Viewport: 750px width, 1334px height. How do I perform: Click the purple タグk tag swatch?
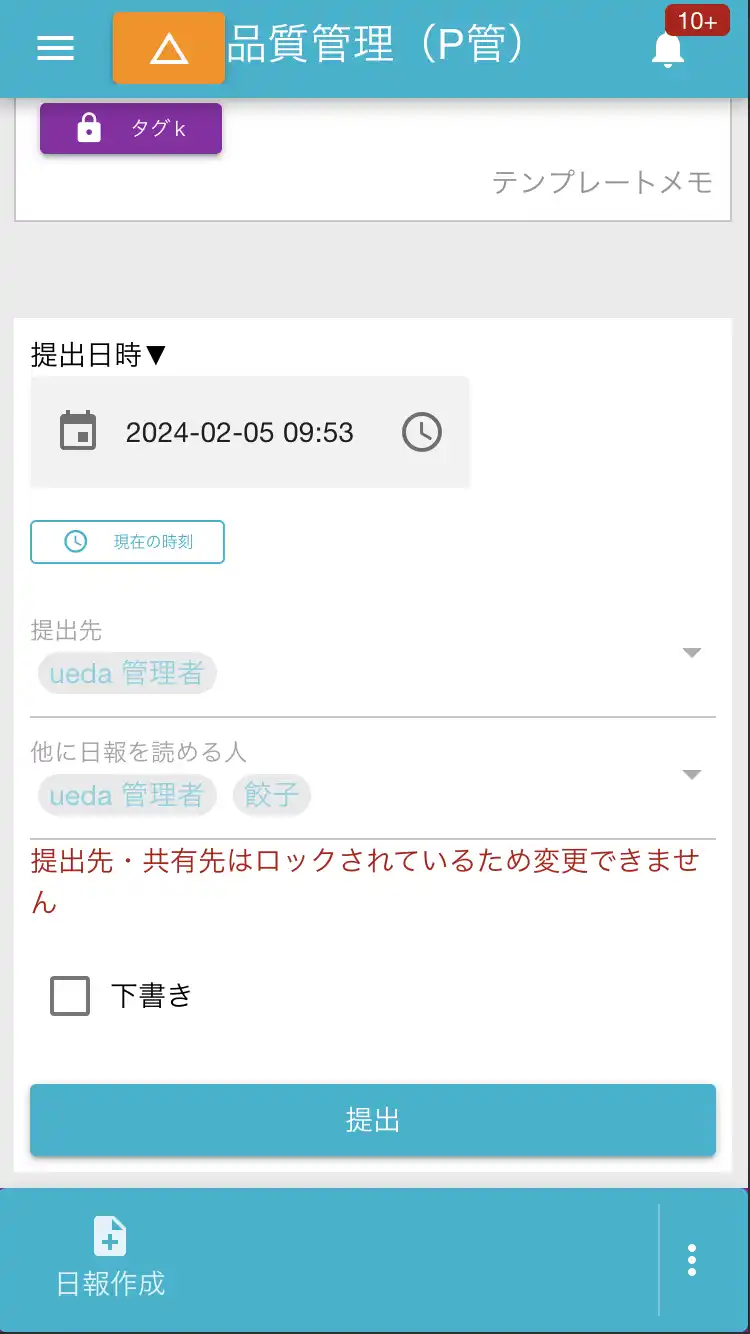[x=130, y=128]
